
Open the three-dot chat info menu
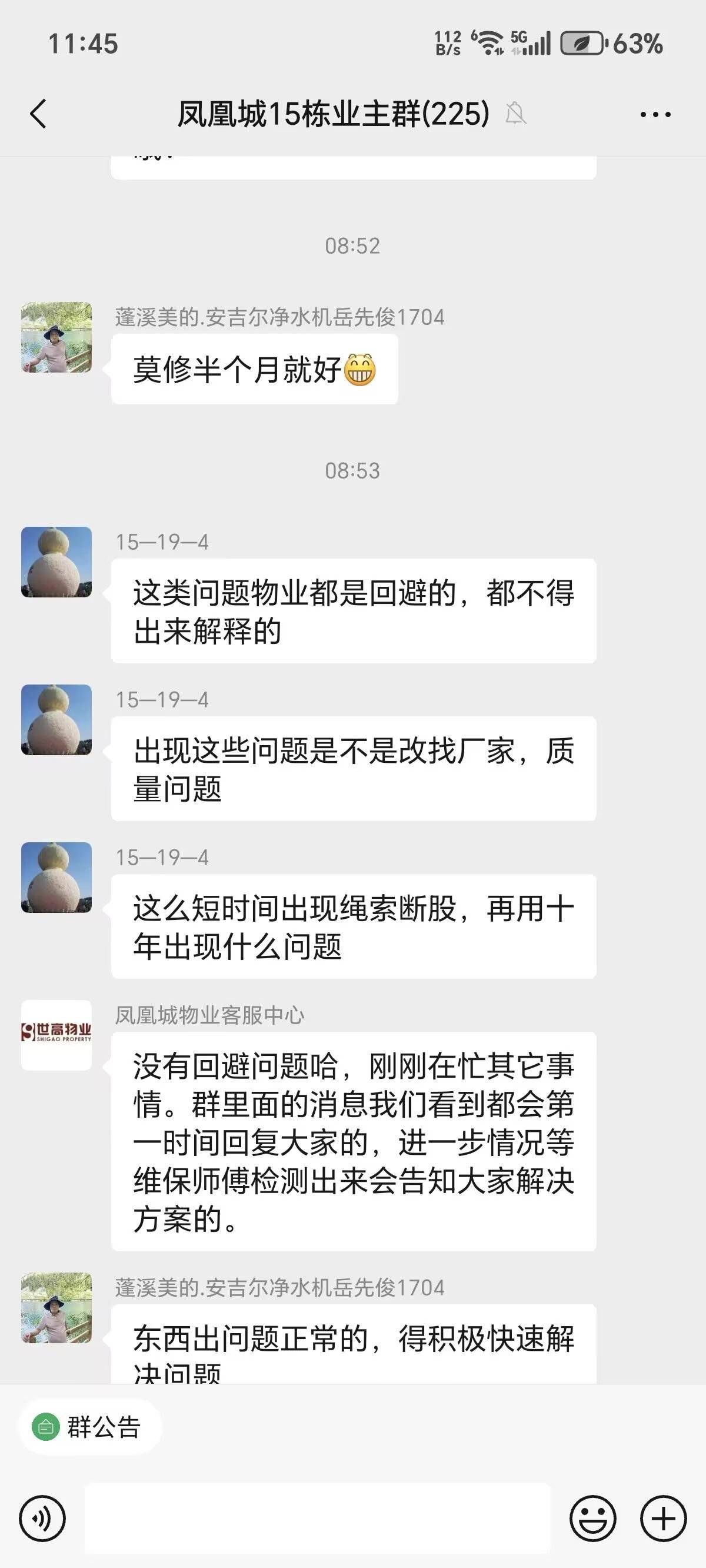(655, 114)
